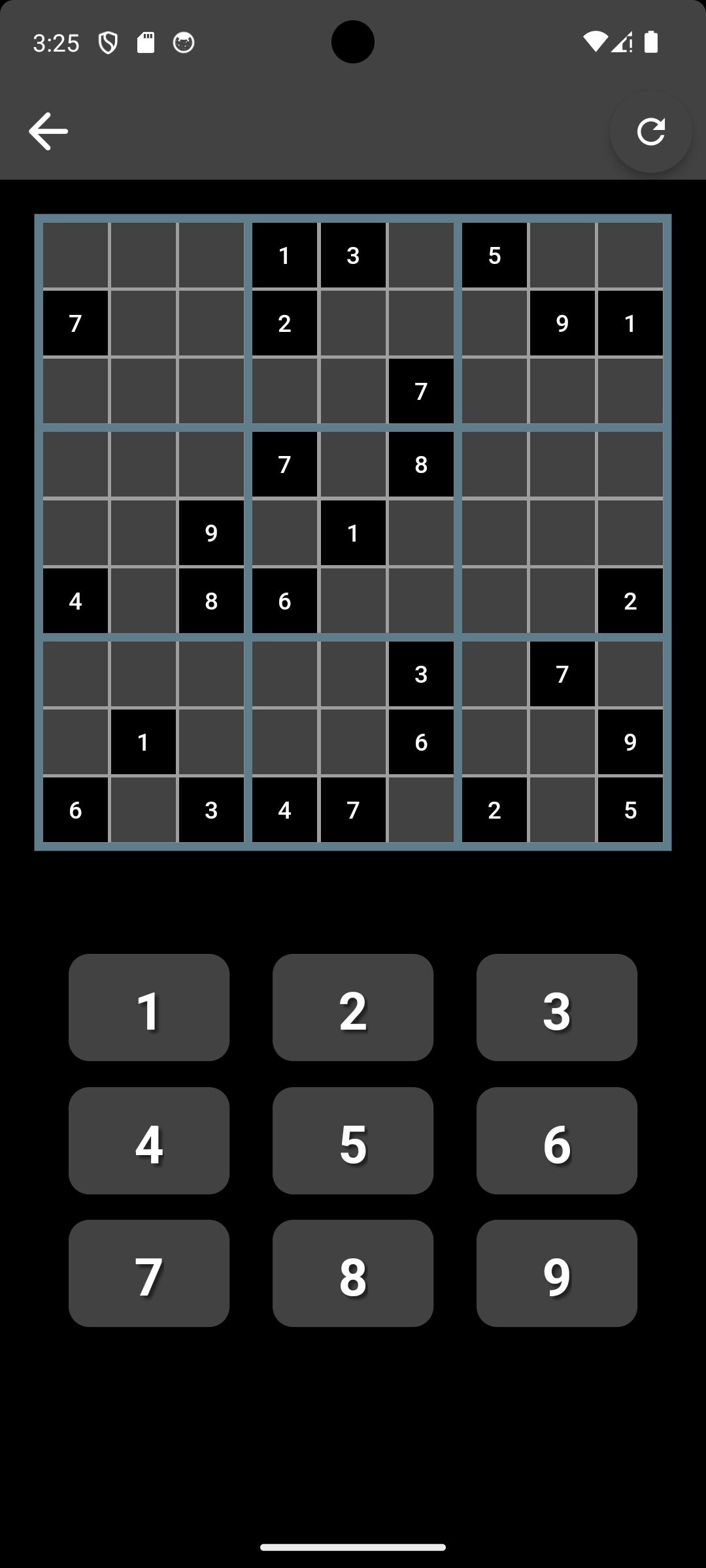Select the empty top-right corner cell

pos(630,255)
